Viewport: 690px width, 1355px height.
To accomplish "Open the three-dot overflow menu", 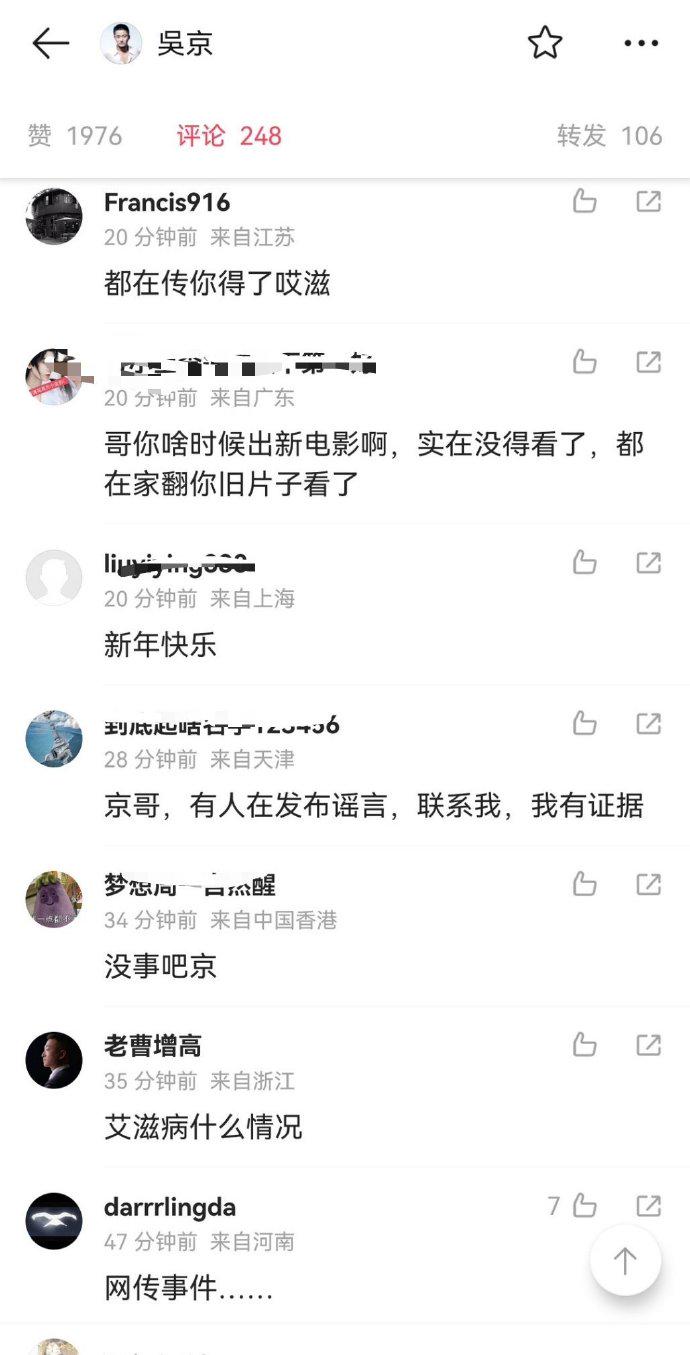I will click(641, 43).
